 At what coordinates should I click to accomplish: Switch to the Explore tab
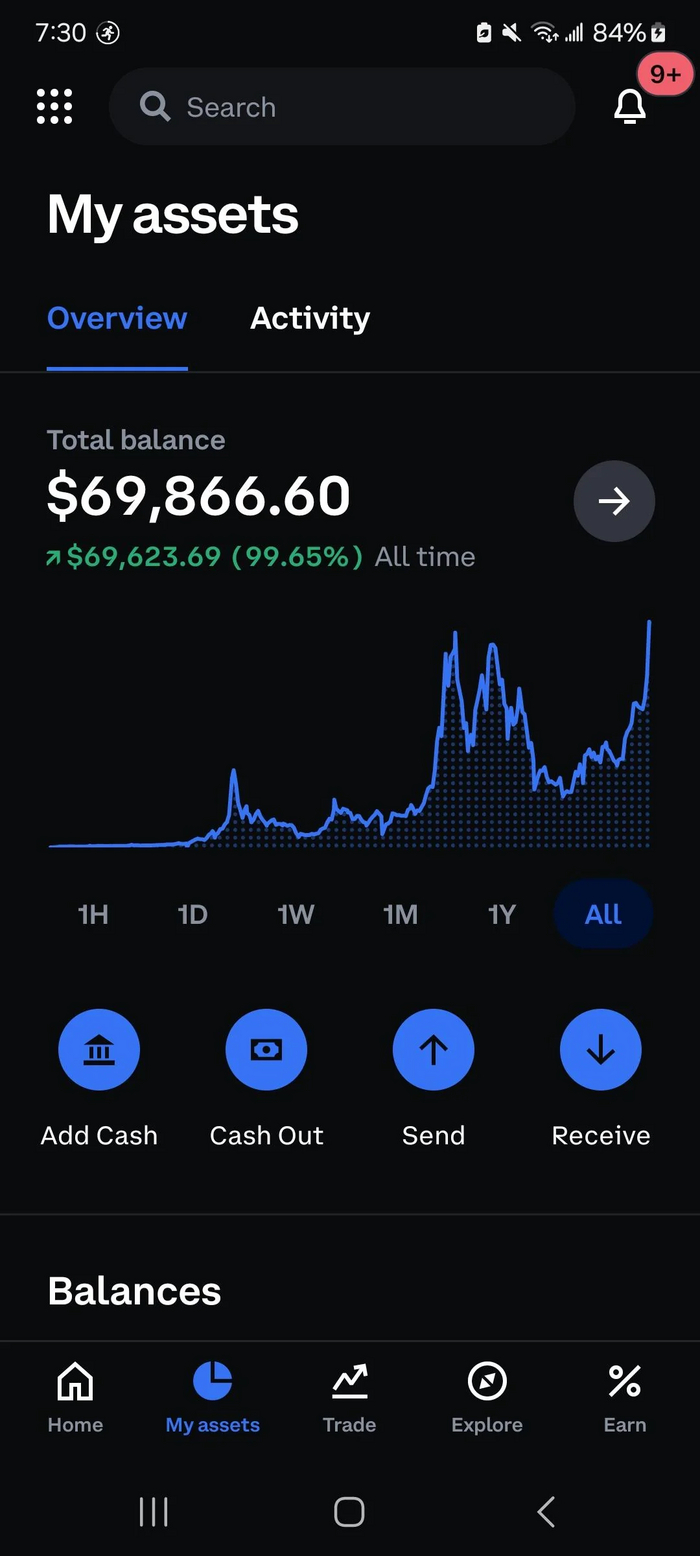(487, 1398)
